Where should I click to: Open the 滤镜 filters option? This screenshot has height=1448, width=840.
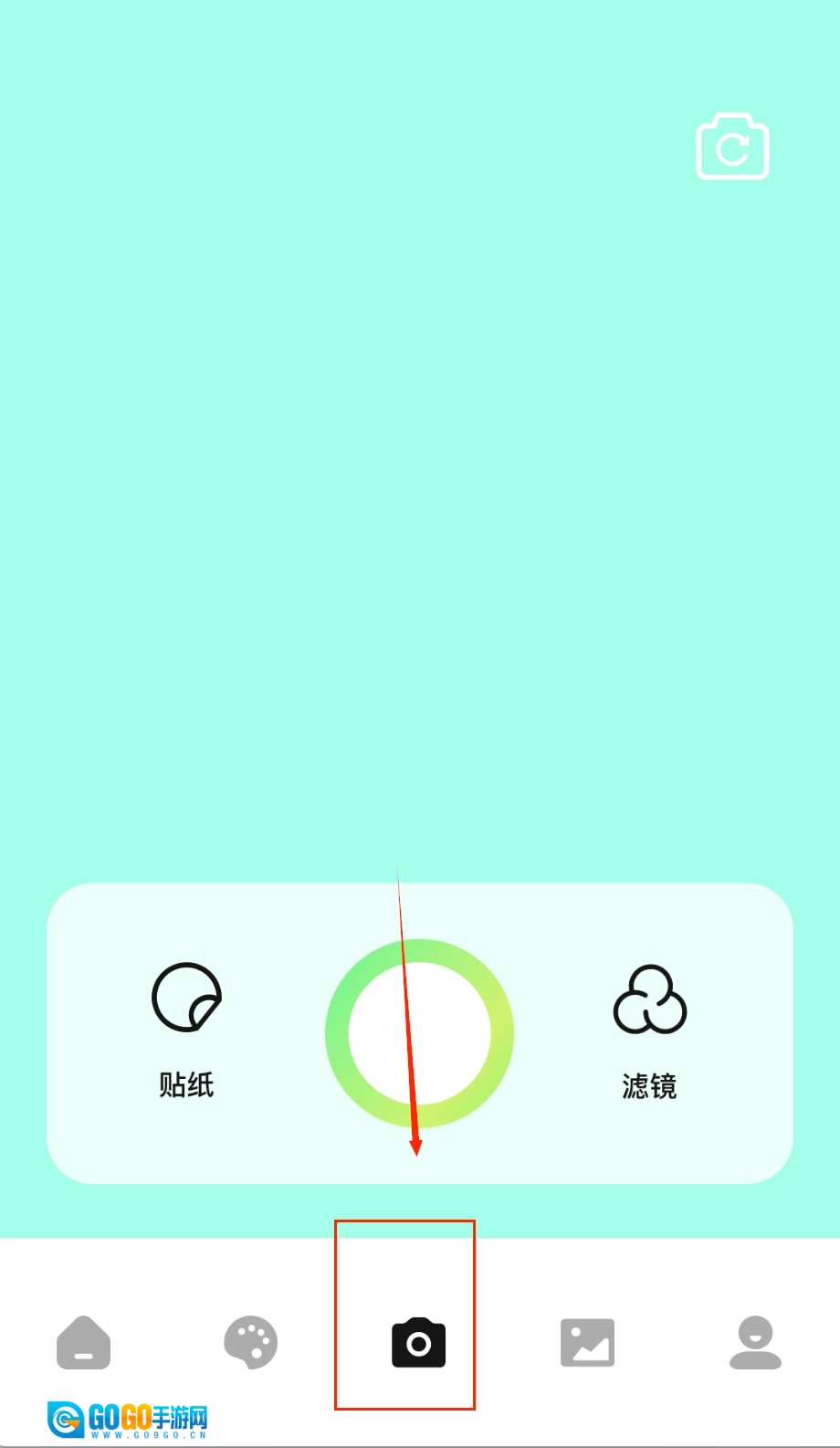(649, 1028)
